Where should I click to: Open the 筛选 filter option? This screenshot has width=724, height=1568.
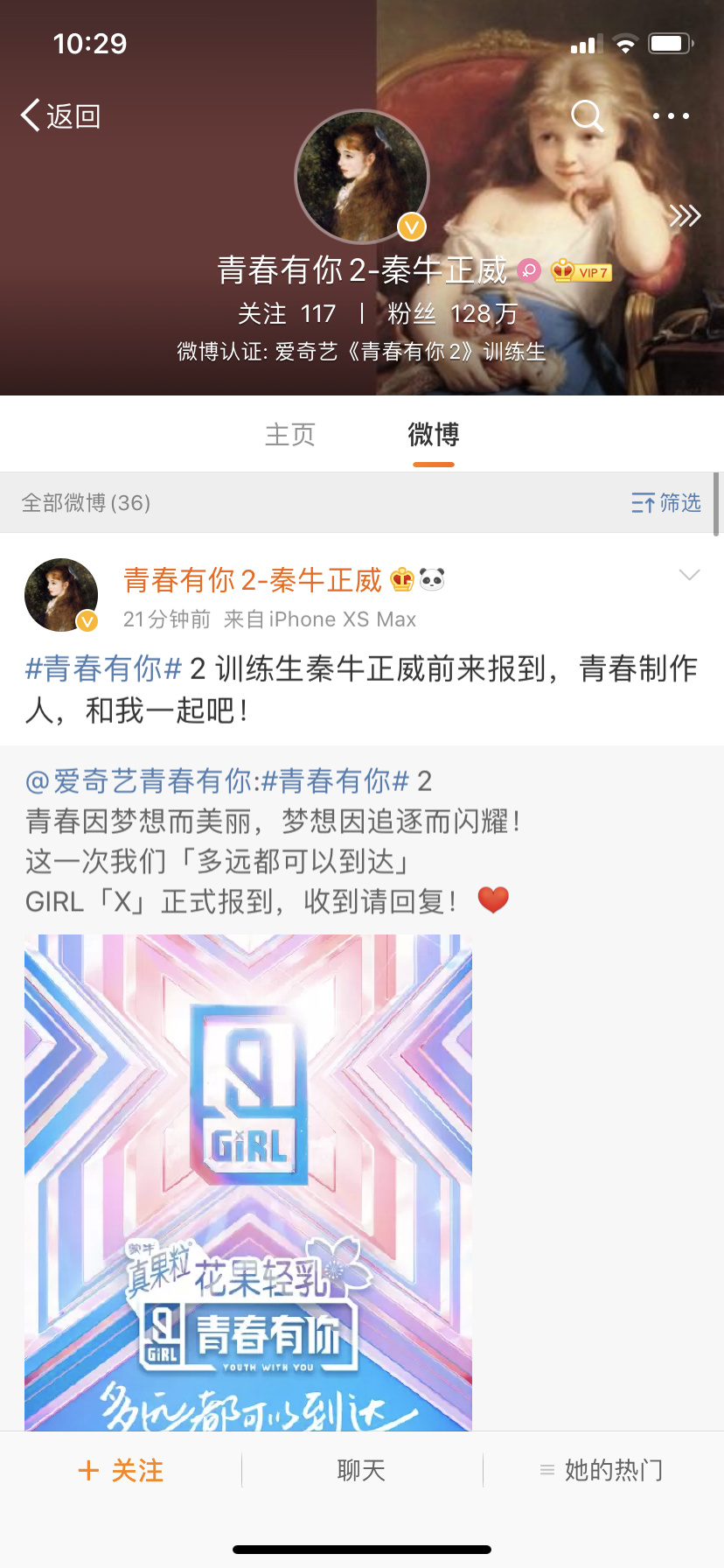(x=666, y=502)
